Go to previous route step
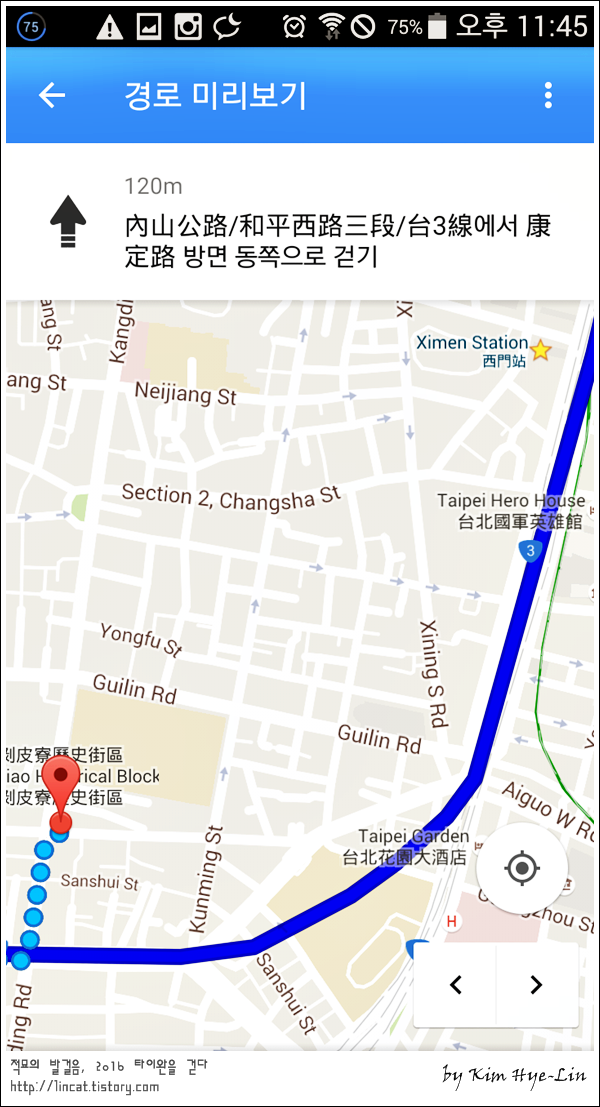 coord(456,985)
